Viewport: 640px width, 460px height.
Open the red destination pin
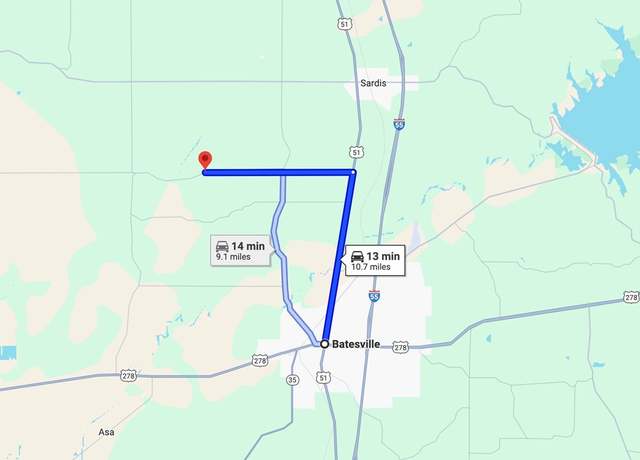[205, 160]
